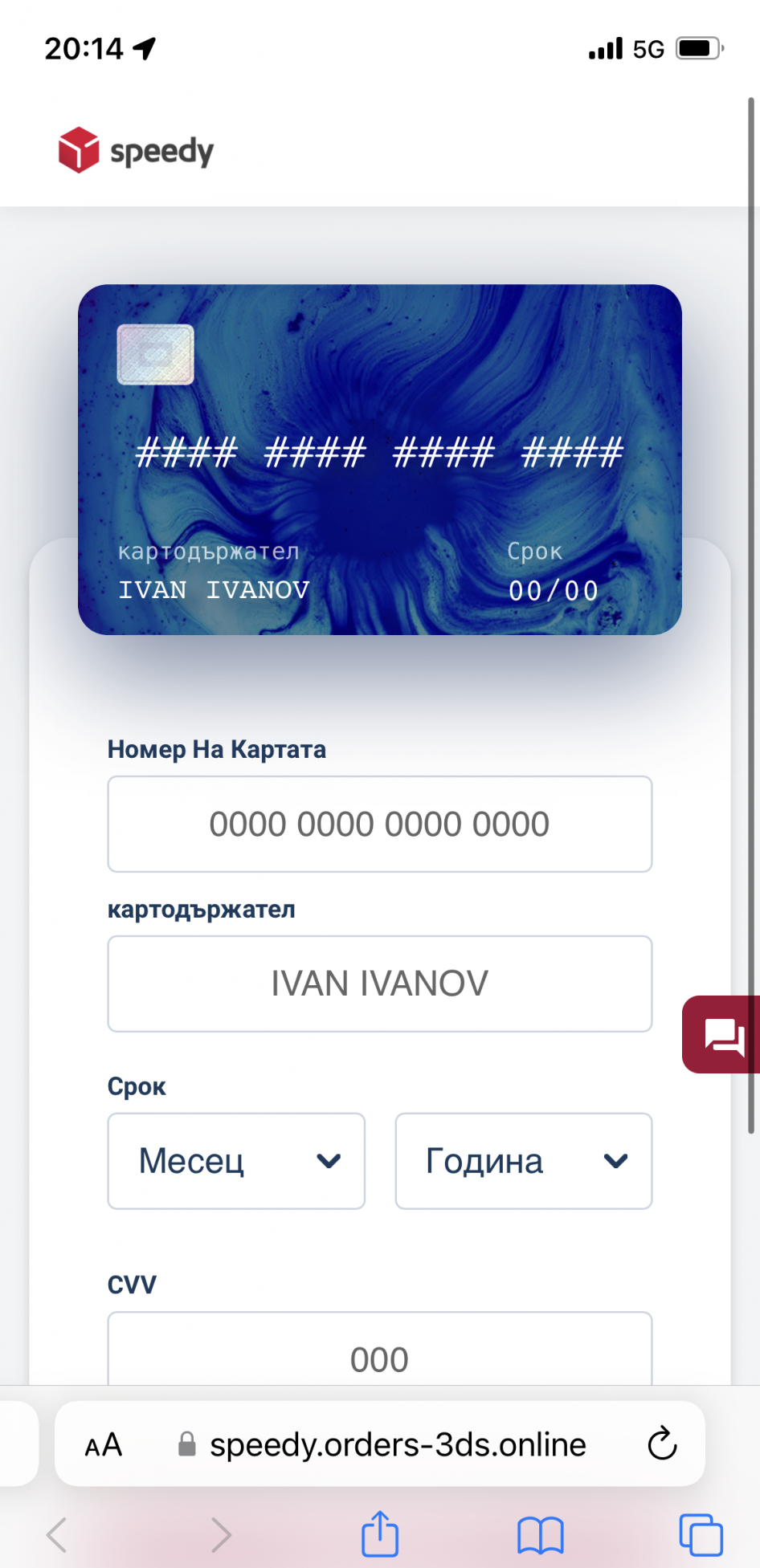The image size is (760, 1568).
Task: Tap the card number field
Action: (379, 824)
